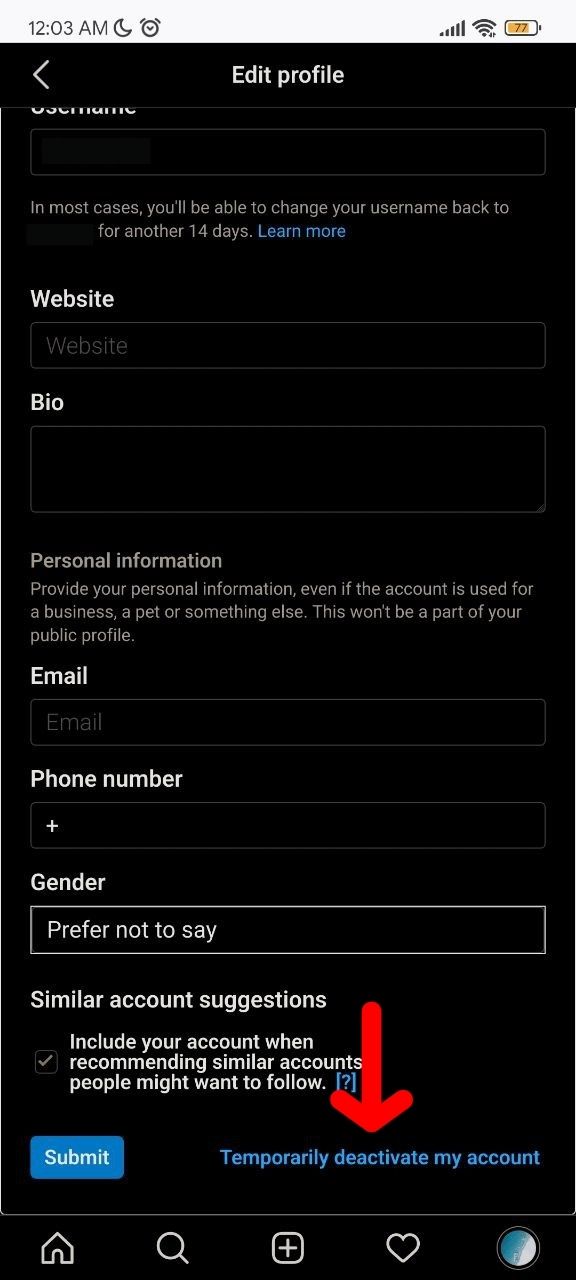Go to the Profile avatar tab
576x1280 pixels.
pyautogui.click(x=518, y=1248)
